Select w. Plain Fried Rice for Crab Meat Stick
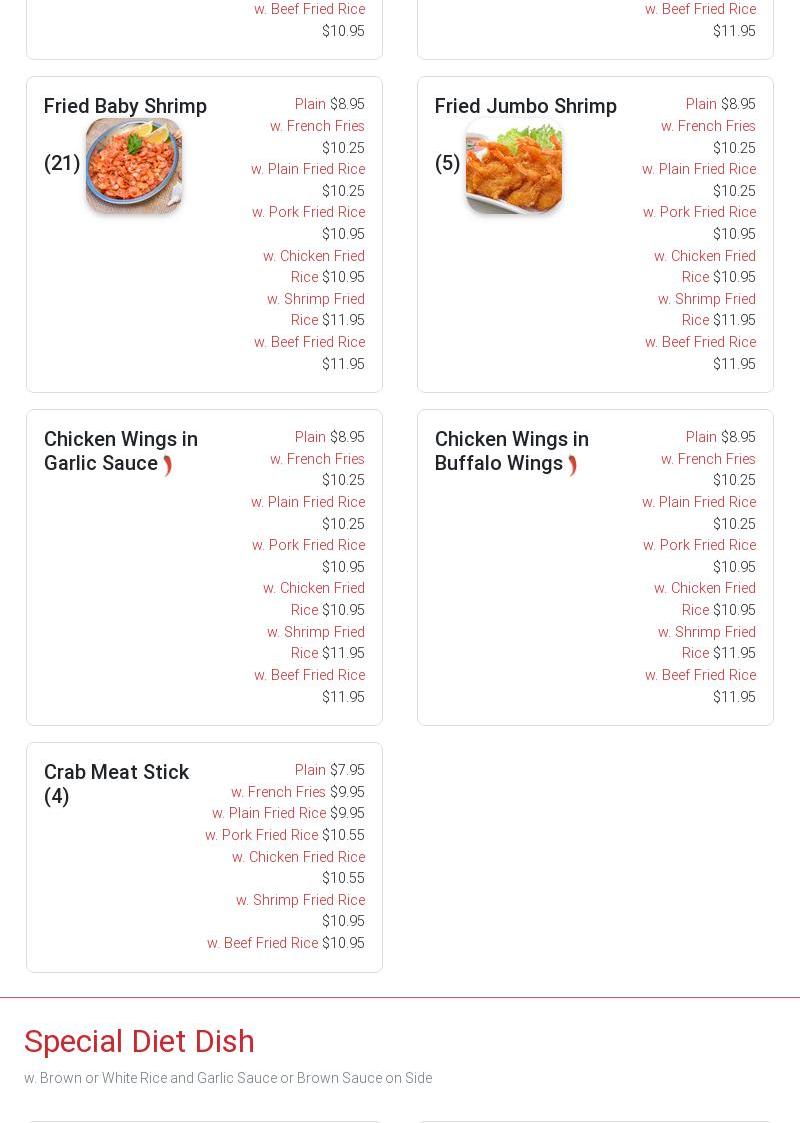Viewport: 800px width, 1123px height. [269, 813]
